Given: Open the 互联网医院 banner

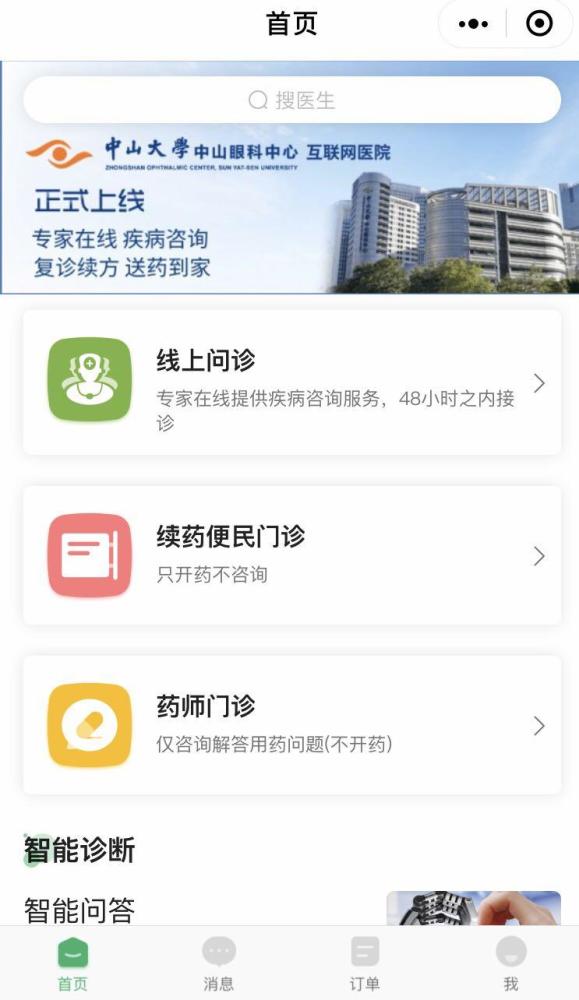Looking at the screenshot, I should pos(290,177).
